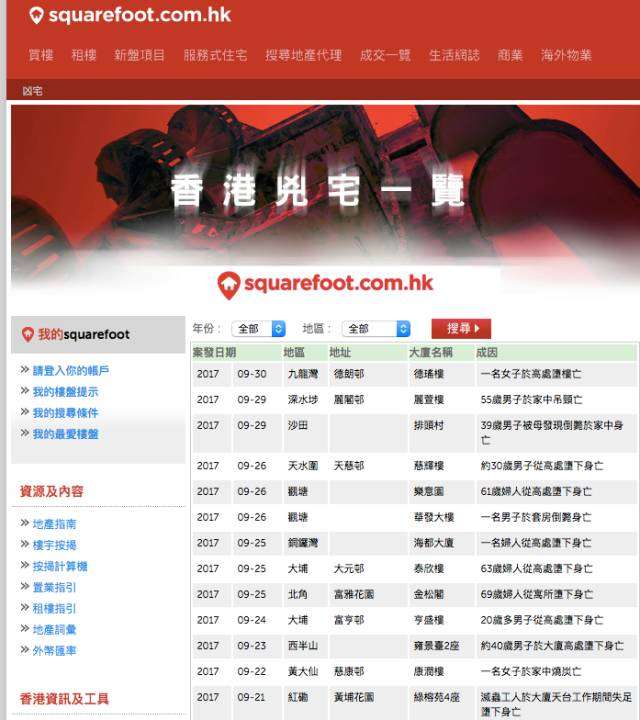
Task: Expand the 年份 dropdown
Action: (259, 328)
